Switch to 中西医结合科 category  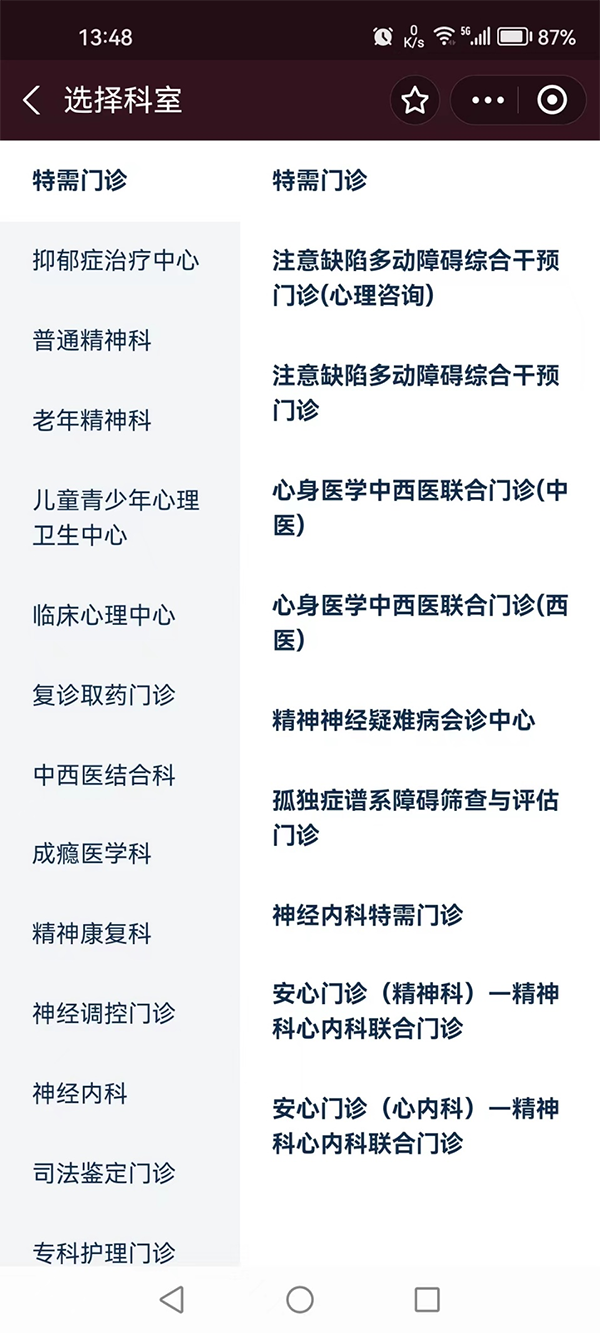coord(104,775)
